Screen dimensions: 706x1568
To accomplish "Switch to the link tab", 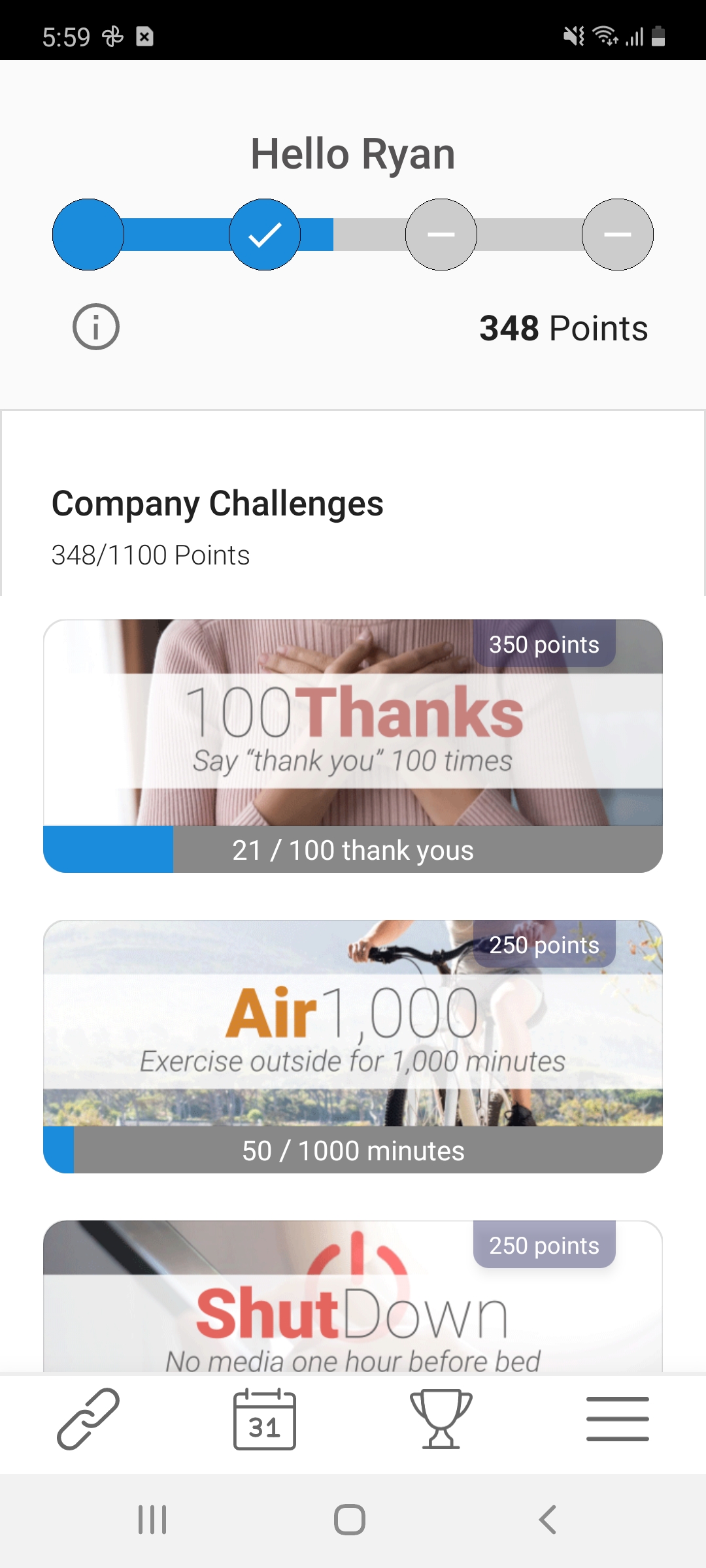I will pos(88,1418).
